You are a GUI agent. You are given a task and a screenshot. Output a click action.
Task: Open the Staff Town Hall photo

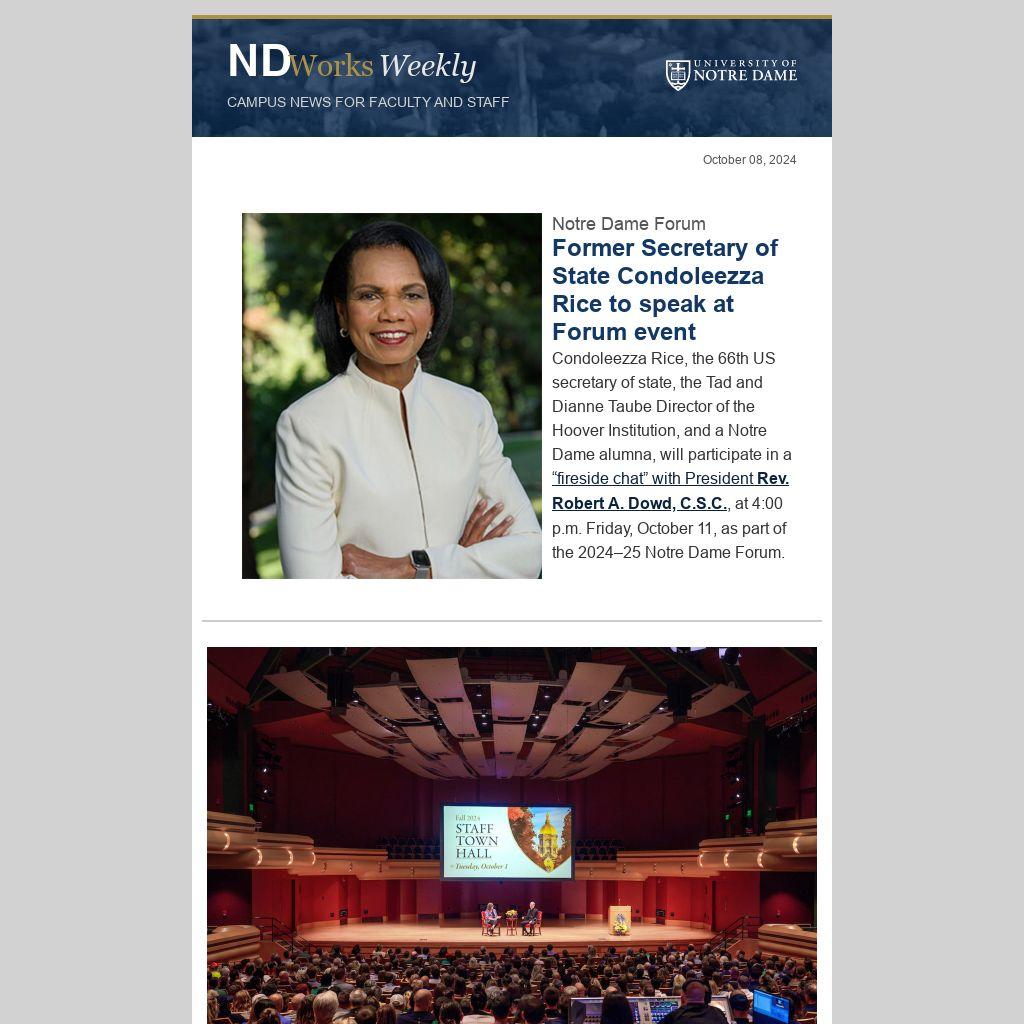click(x=511, y=835)
